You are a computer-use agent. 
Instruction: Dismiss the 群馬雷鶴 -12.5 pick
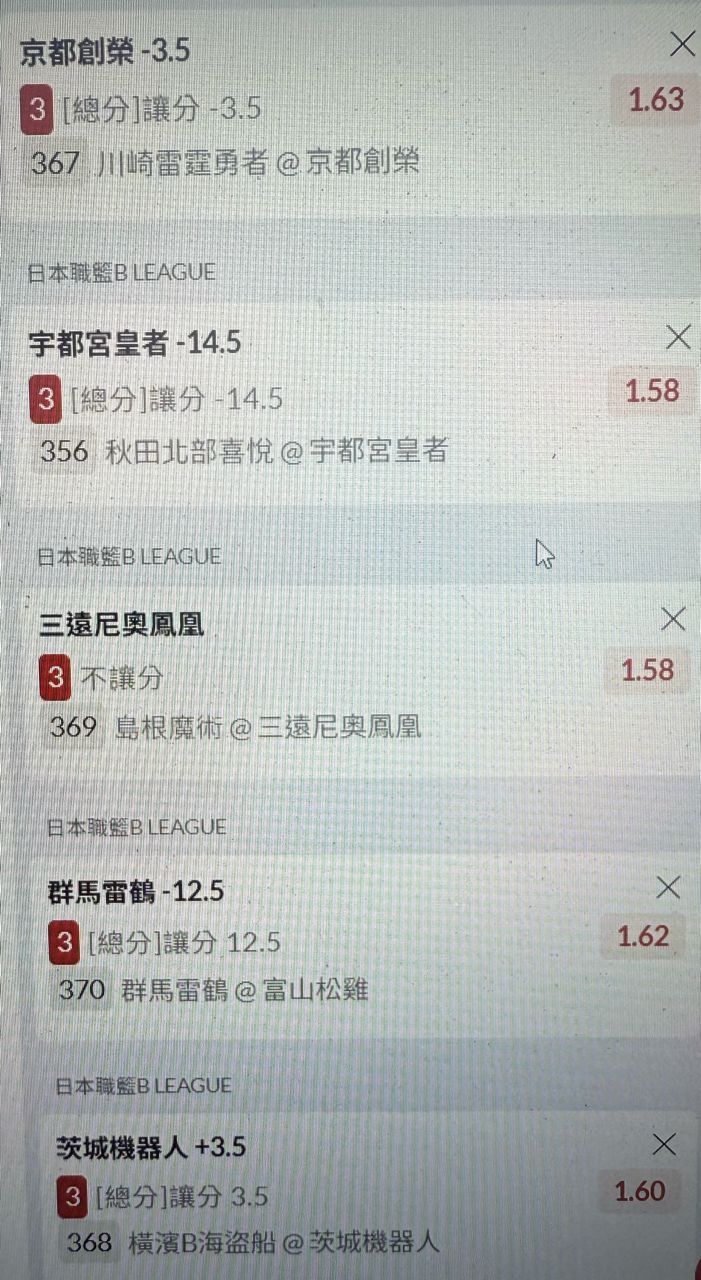[667, 887]
